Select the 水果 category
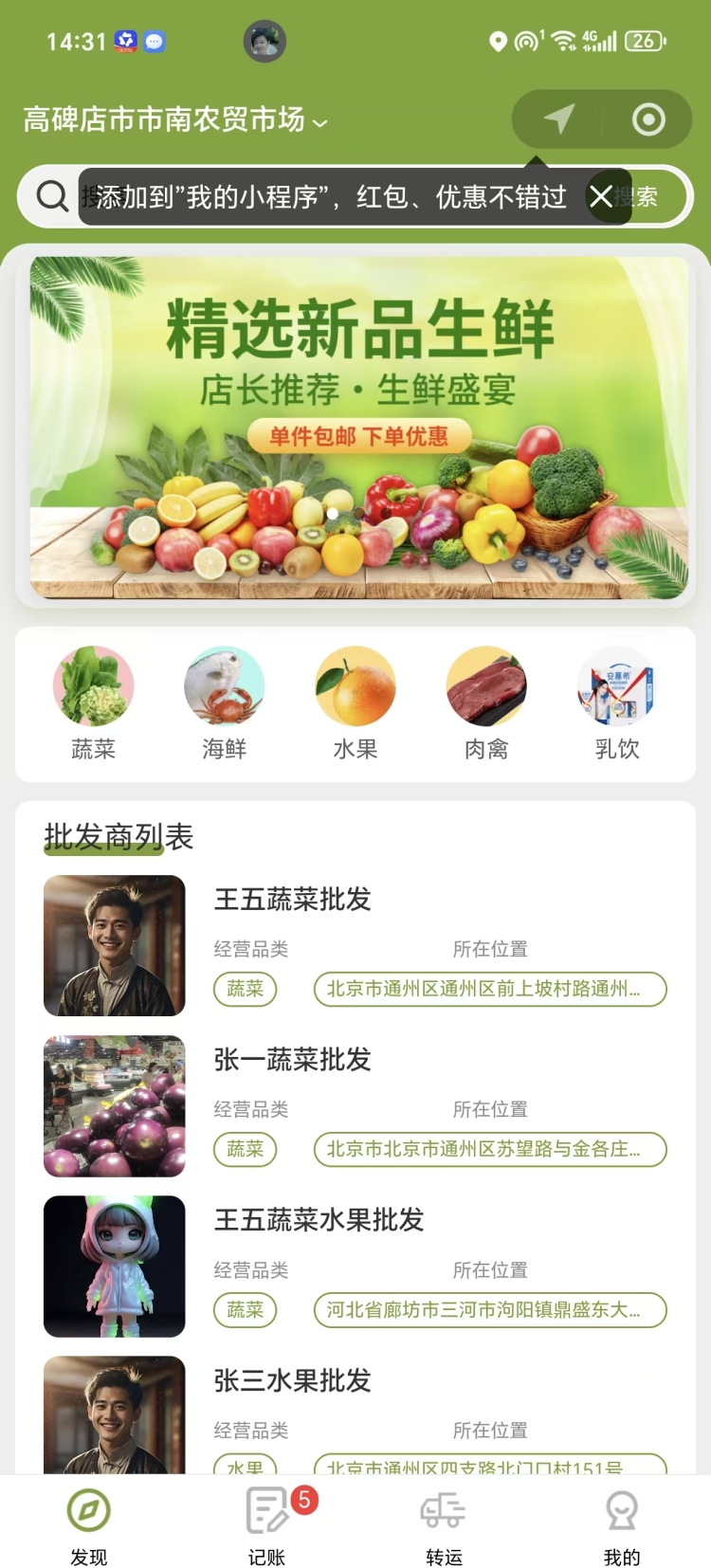Viewport: 711px width, 1568px height. tap(355, 702)
